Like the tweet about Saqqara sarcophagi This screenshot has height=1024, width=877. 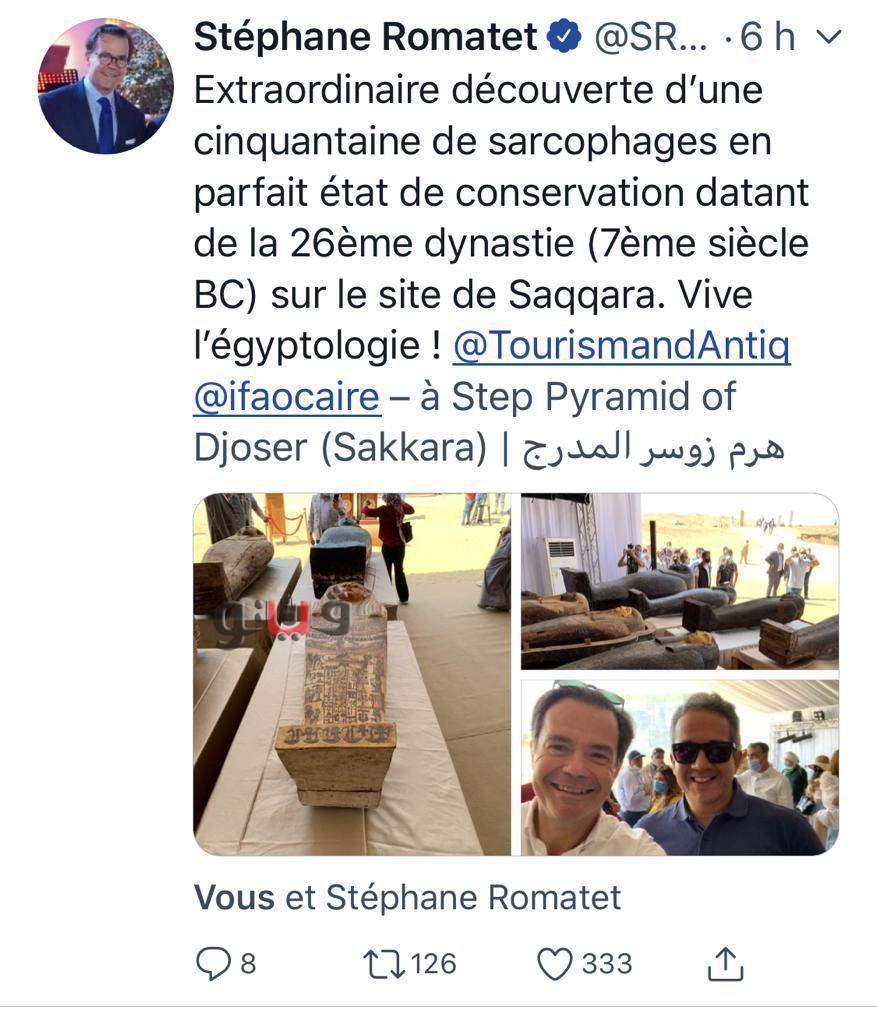pos(555,963)
